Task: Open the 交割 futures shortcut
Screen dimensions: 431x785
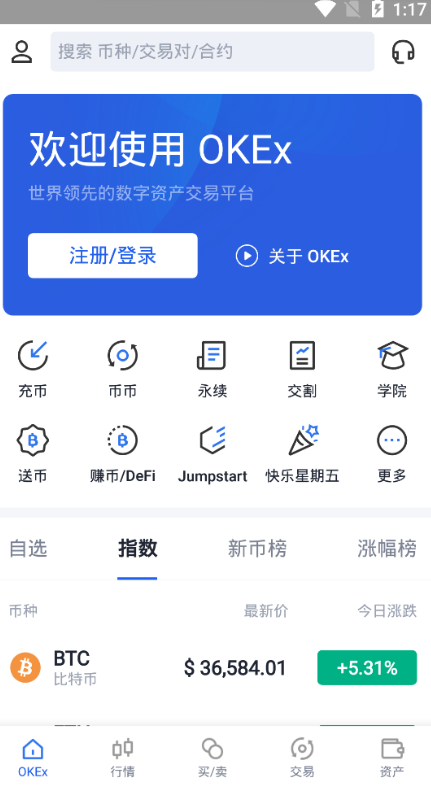Action: point(302,369)
